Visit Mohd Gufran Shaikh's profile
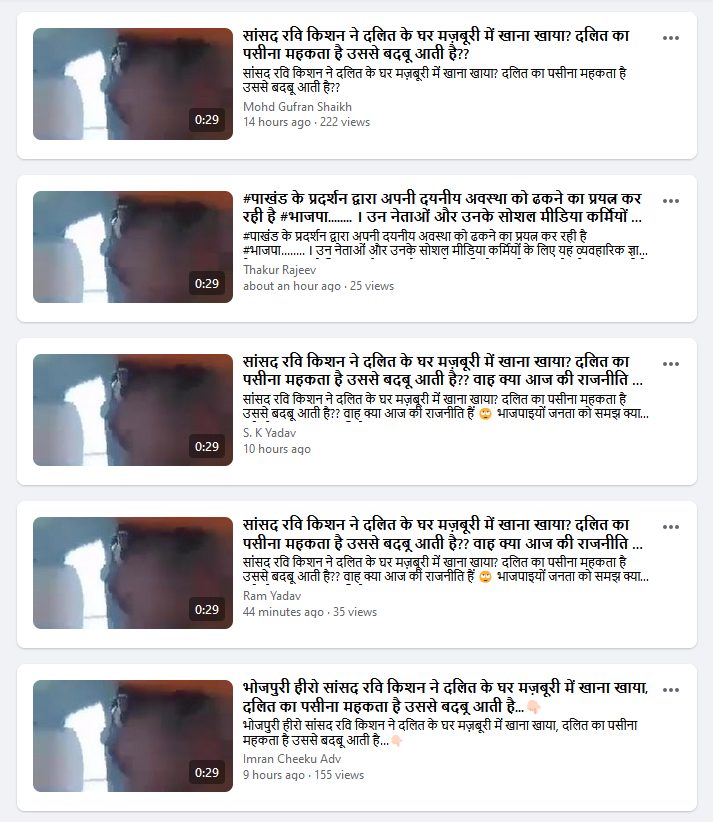The height and width of the screenshot is (822, 713). (297, 106)
